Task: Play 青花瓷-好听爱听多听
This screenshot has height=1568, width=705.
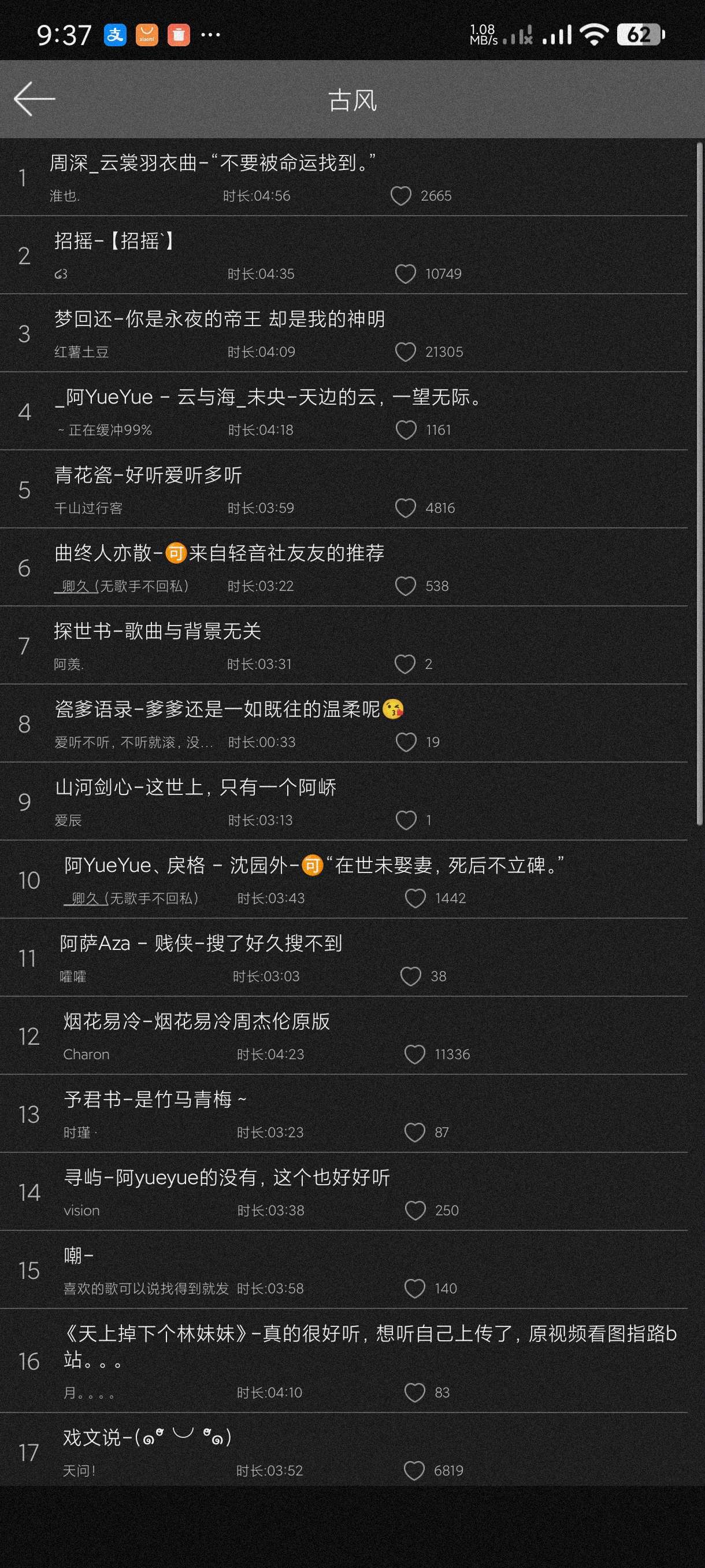Action: (x=148, y=475)
